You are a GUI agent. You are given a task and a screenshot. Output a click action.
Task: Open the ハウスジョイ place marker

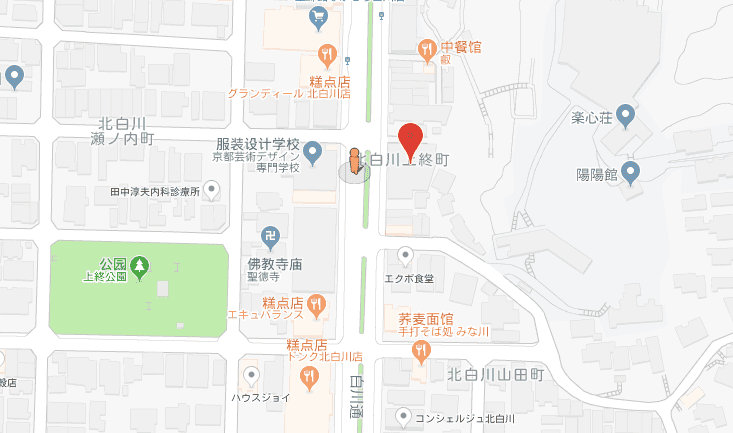point(251,377)
